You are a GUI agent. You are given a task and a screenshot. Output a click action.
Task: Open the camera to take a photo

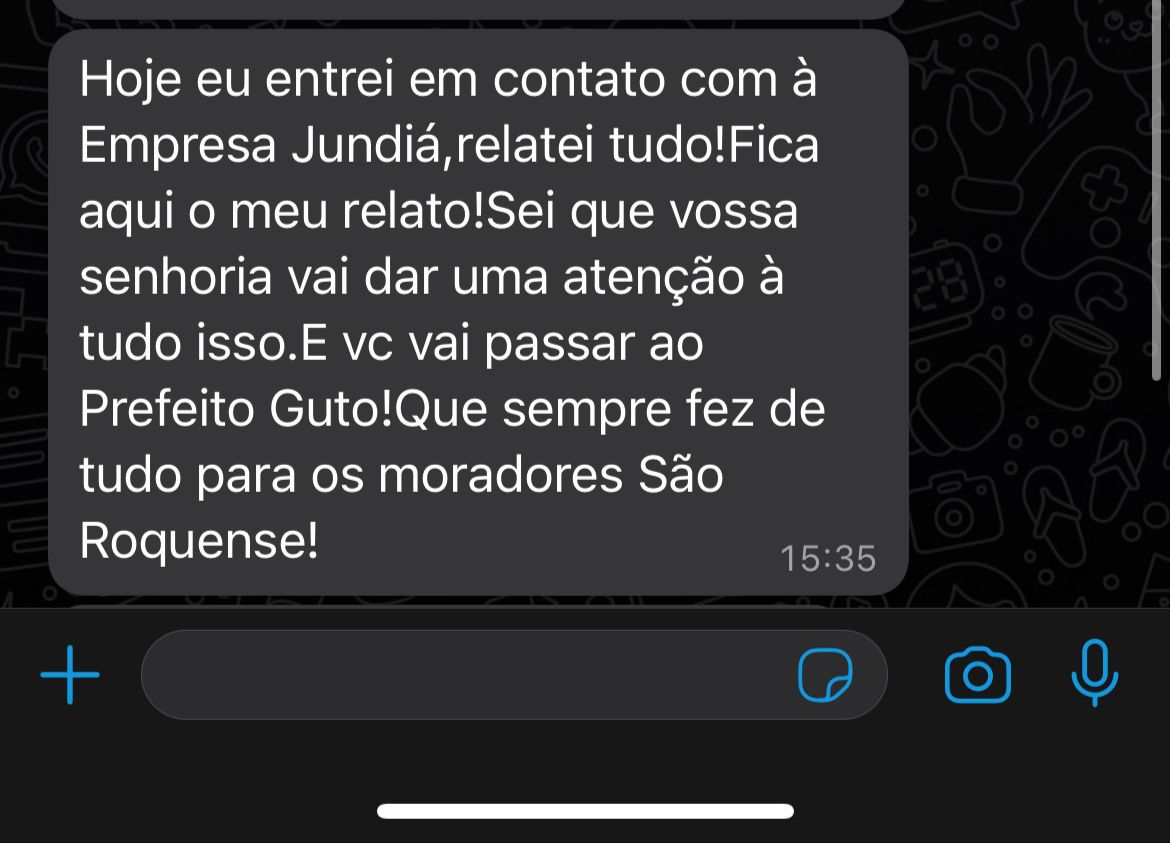coord(977,676)
